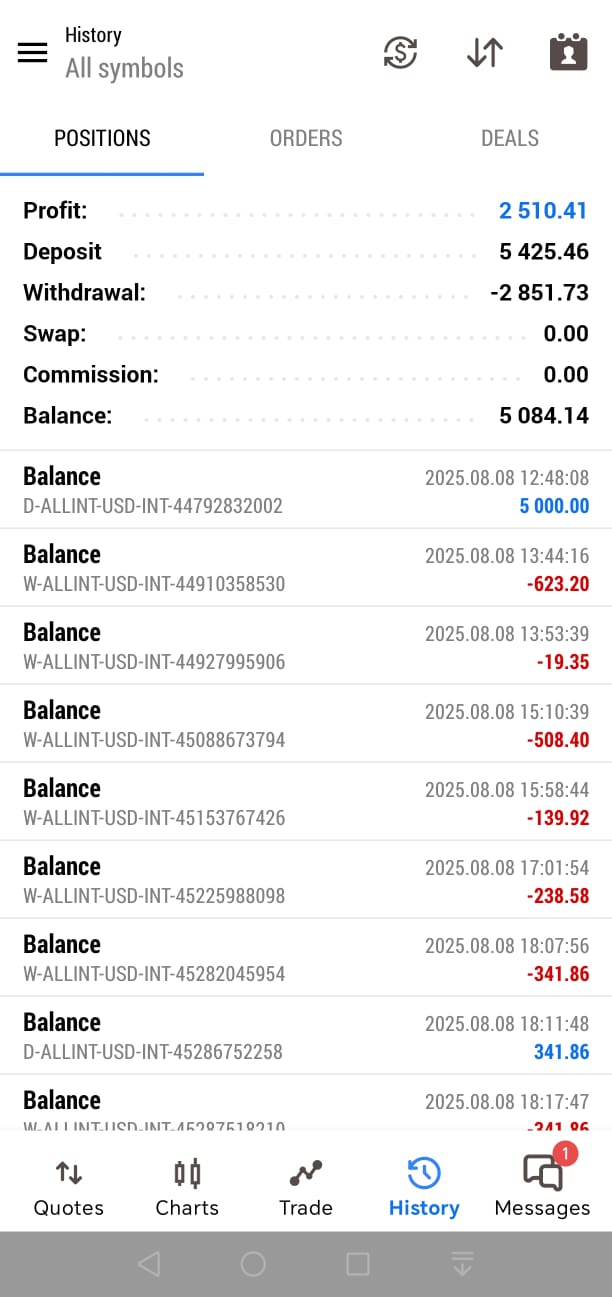Open the -508.40 withdrawal entry
612x1297 pixels.
click(306, 724)
